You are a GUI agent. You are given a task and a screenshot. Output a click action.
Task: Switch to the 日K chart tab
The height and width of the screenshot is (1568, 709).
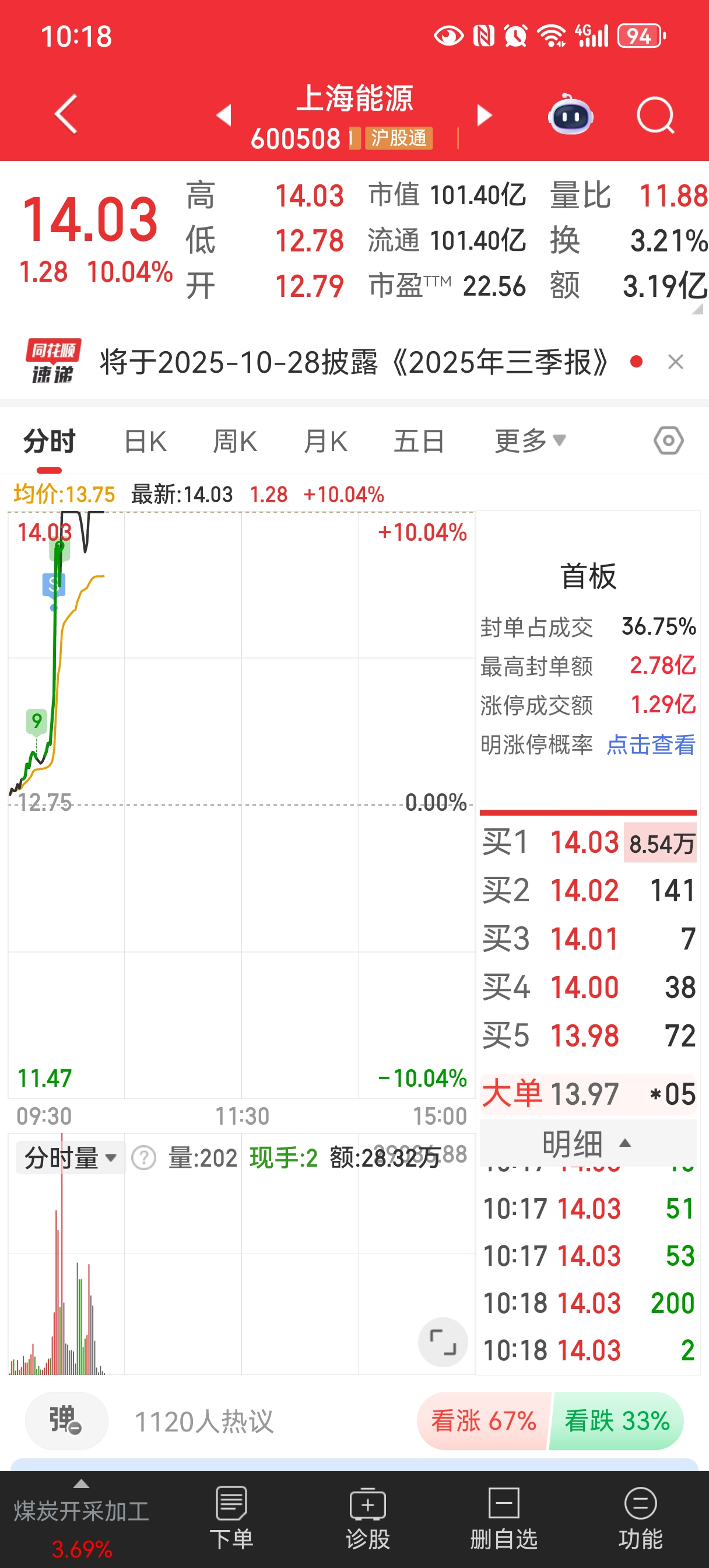tap(145, 442)
